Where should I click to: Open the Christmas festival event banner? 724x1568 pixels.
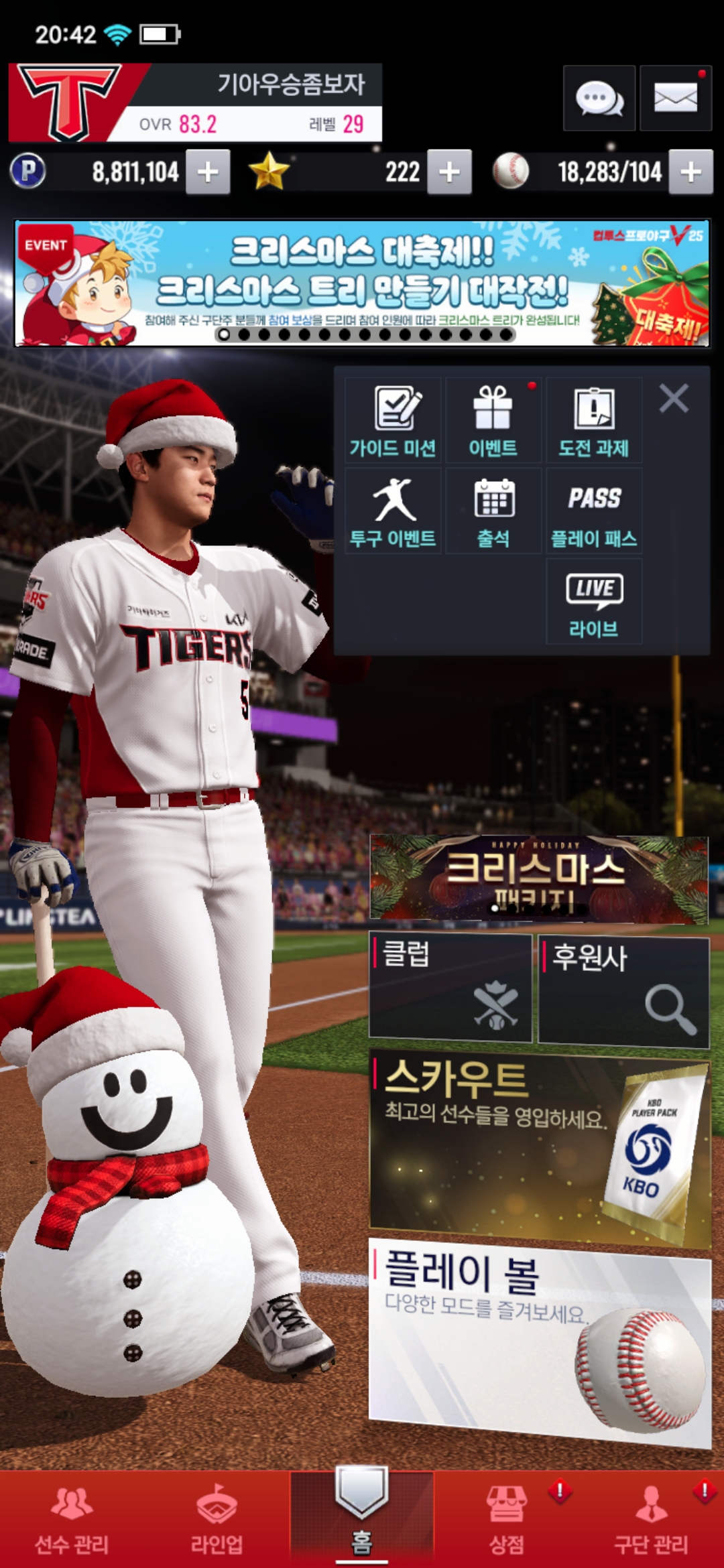362,283
